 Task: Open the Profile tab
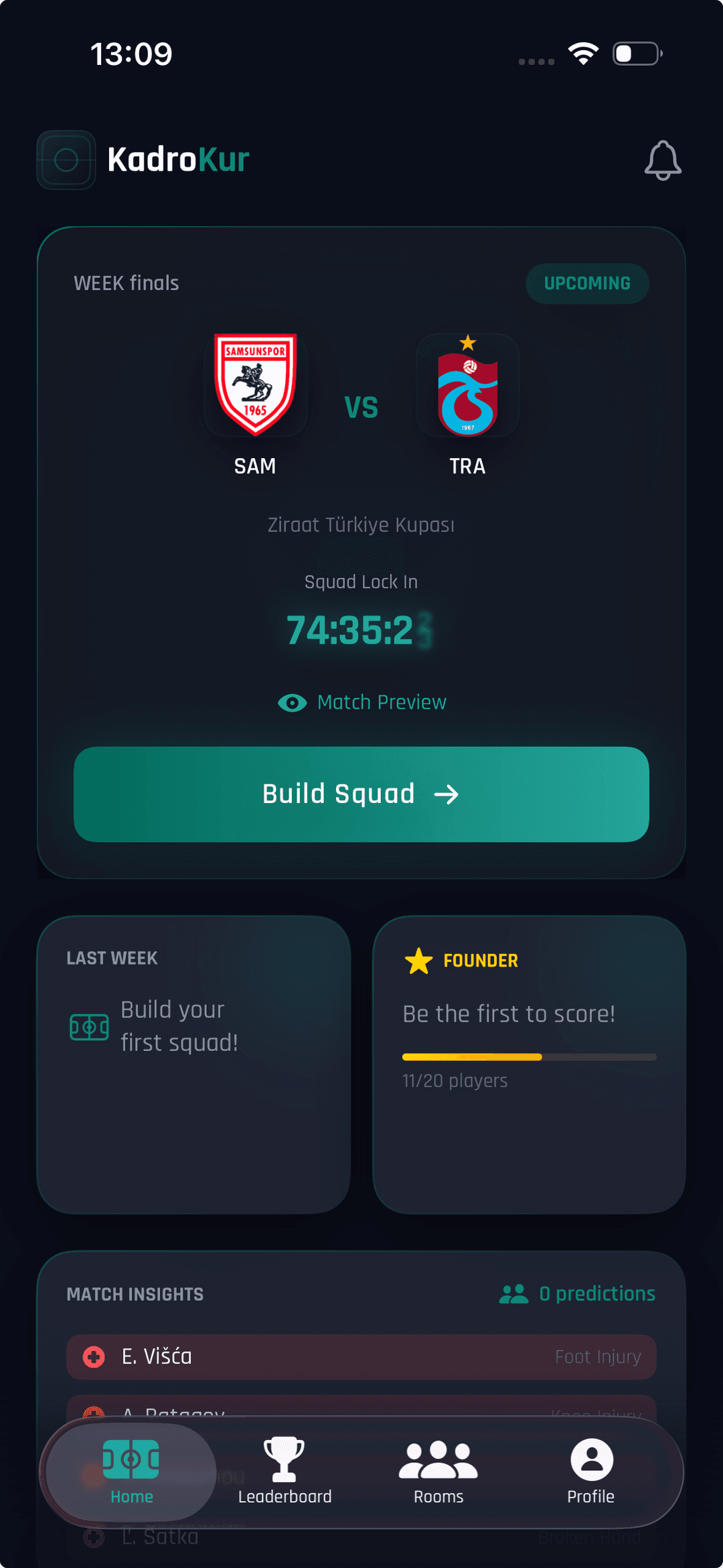[x=591, y=1472]
